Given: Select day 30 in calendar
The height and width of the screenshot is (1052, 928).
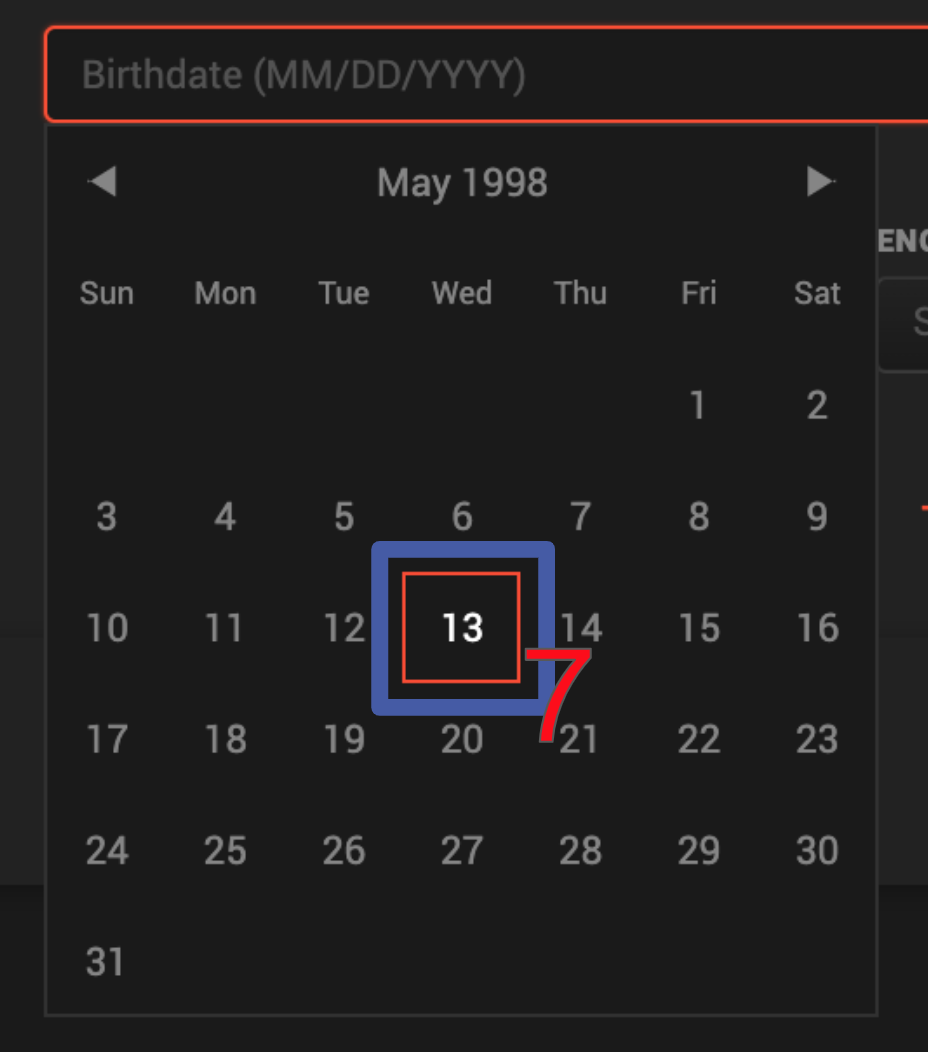Looking at the screenshot, I should coord(816,851).
